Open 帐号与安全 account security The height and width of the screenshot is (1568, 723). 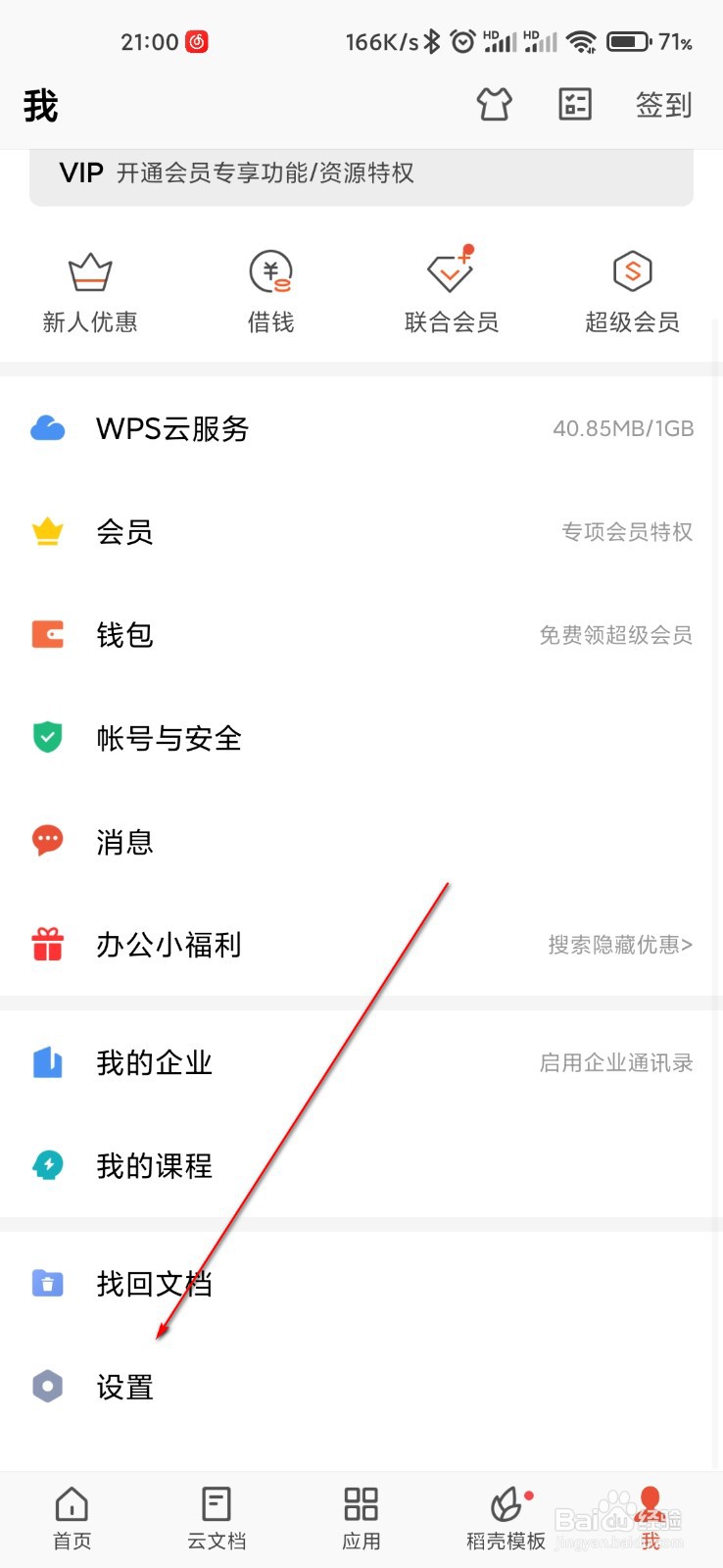pos(169,738)
